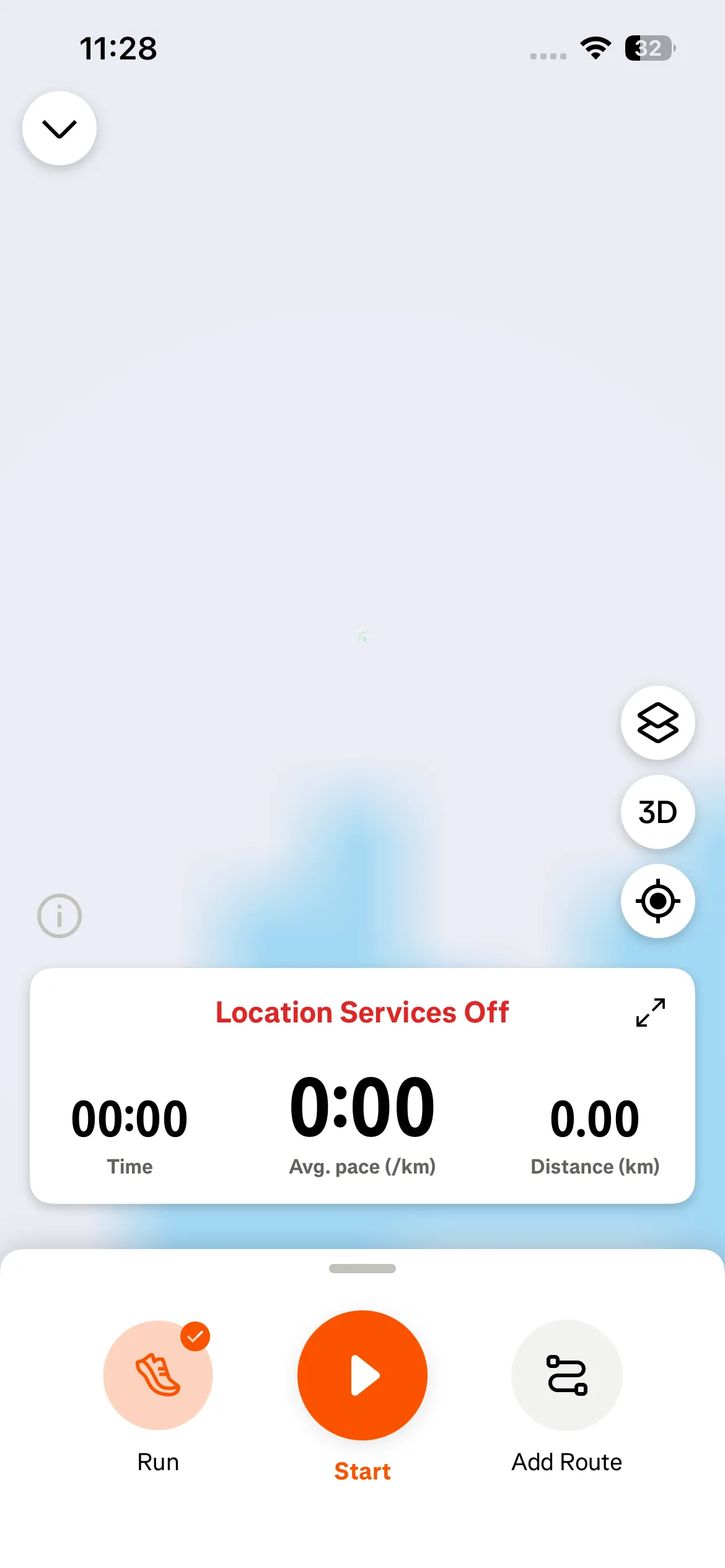Open the map layers selector

tap(657, 723)
